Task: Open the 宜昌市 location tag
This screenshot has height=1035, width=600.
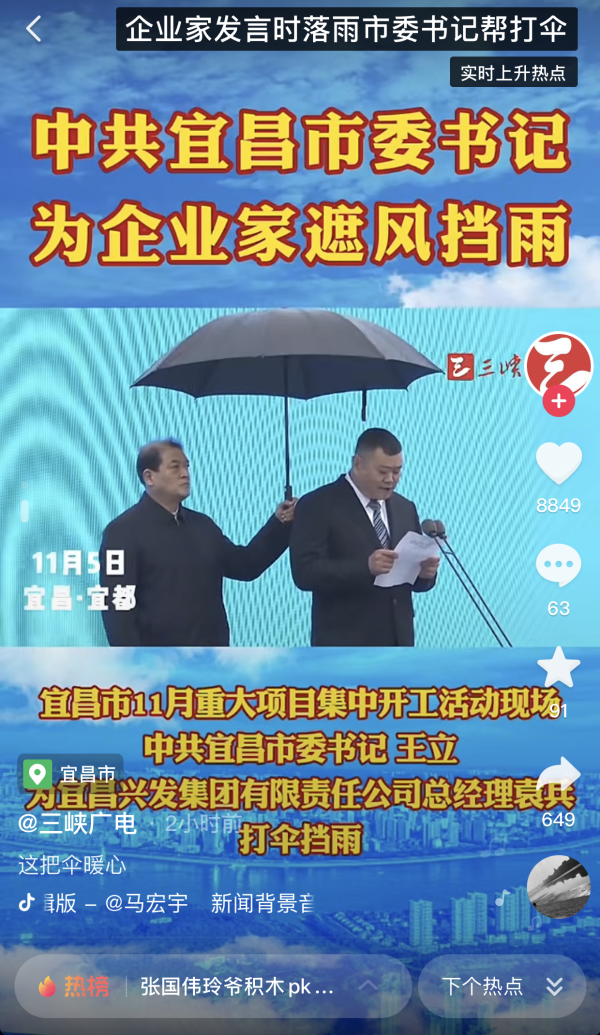Action: pyautogui.click(x=70, y=773)
